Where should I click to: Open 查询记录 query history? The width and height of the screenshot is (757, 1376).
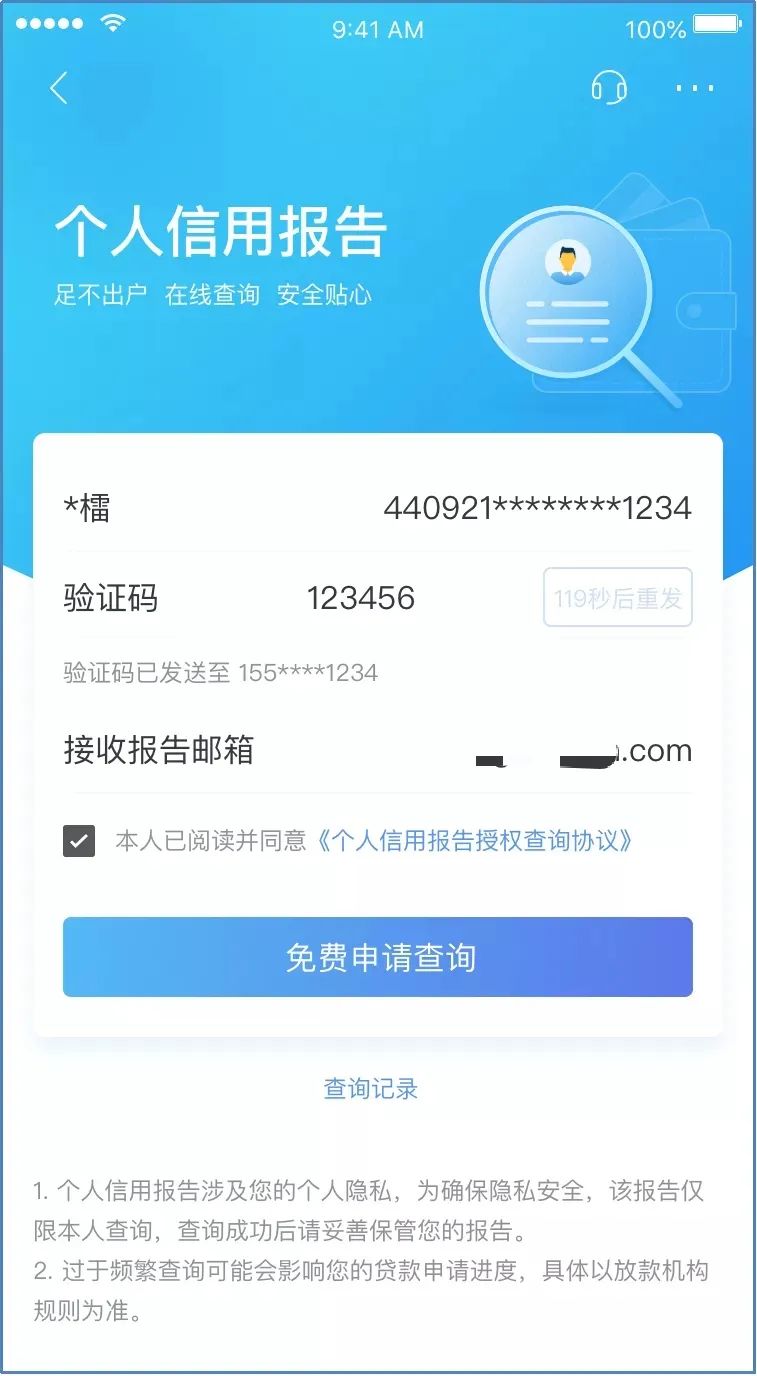[x=371, y=1089]
